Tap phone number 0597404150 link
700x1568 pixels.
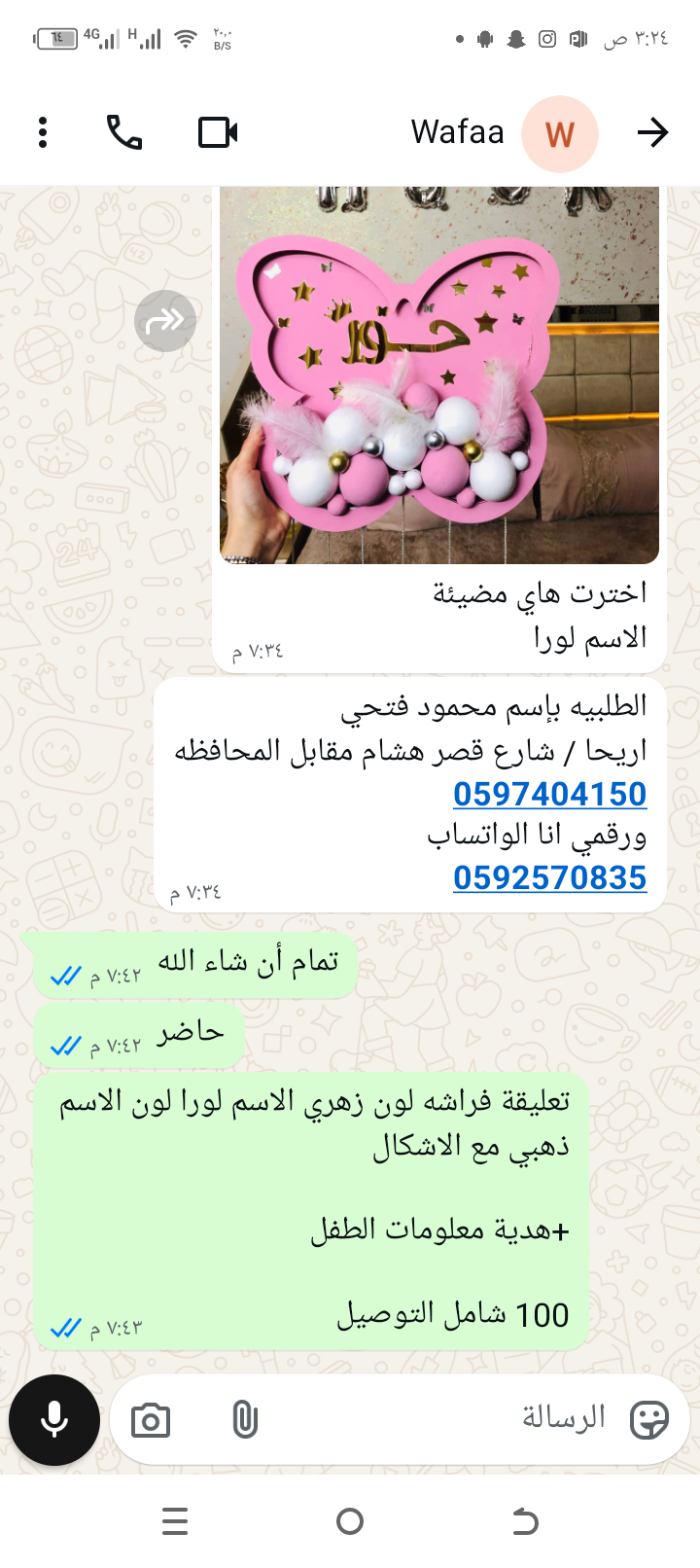[549, 794]
